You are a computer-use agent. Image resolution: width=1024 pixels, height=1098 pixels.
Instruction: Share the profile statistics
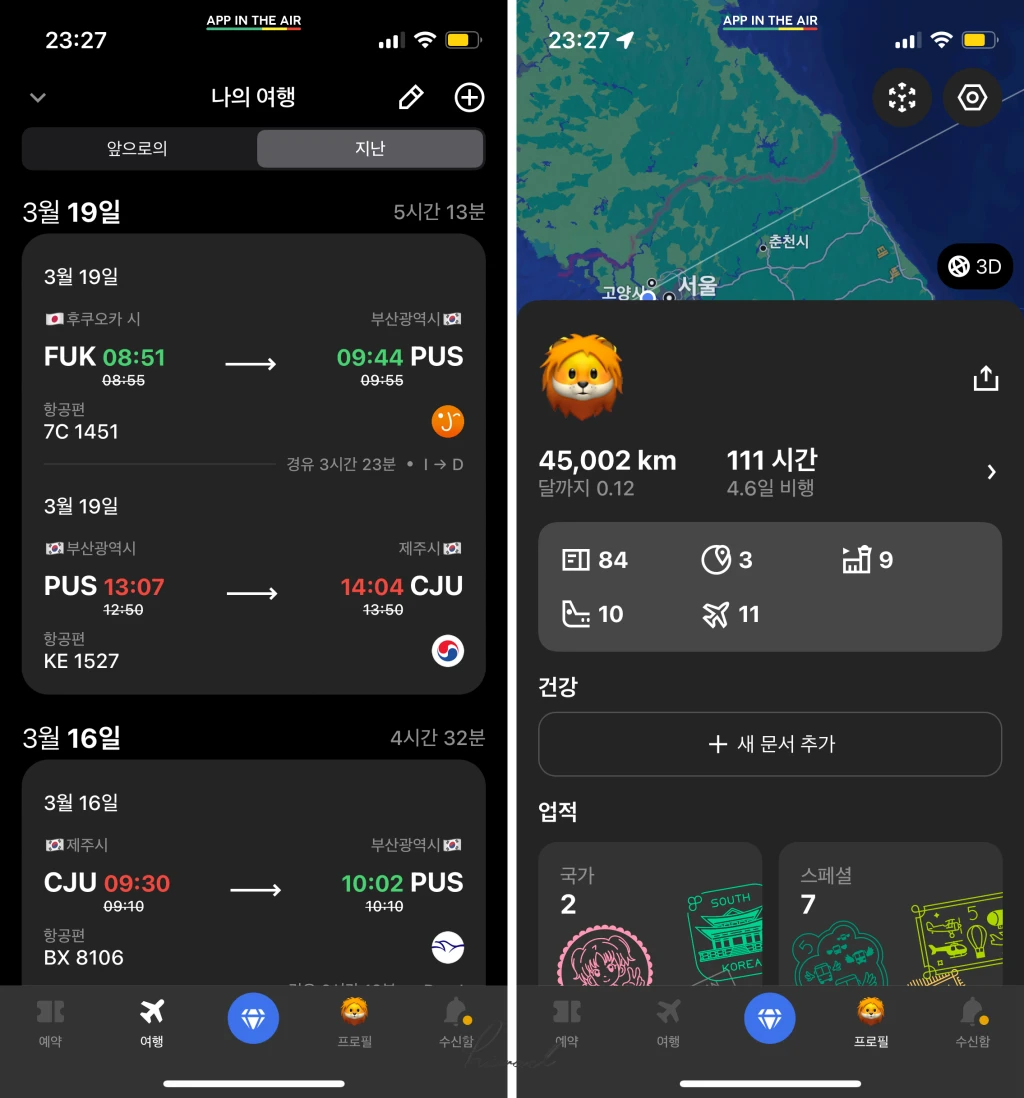pyautogui.click(x=985, y=378)
